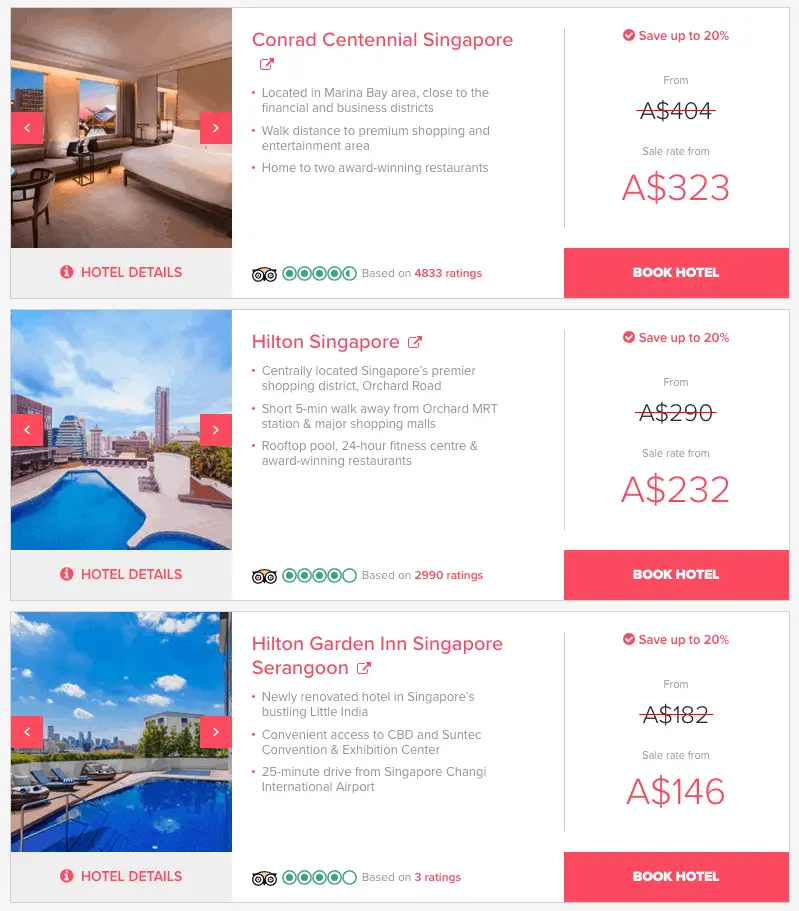Open the Hilton Garden Inn Singapore Serangoon link

(377, 644)
